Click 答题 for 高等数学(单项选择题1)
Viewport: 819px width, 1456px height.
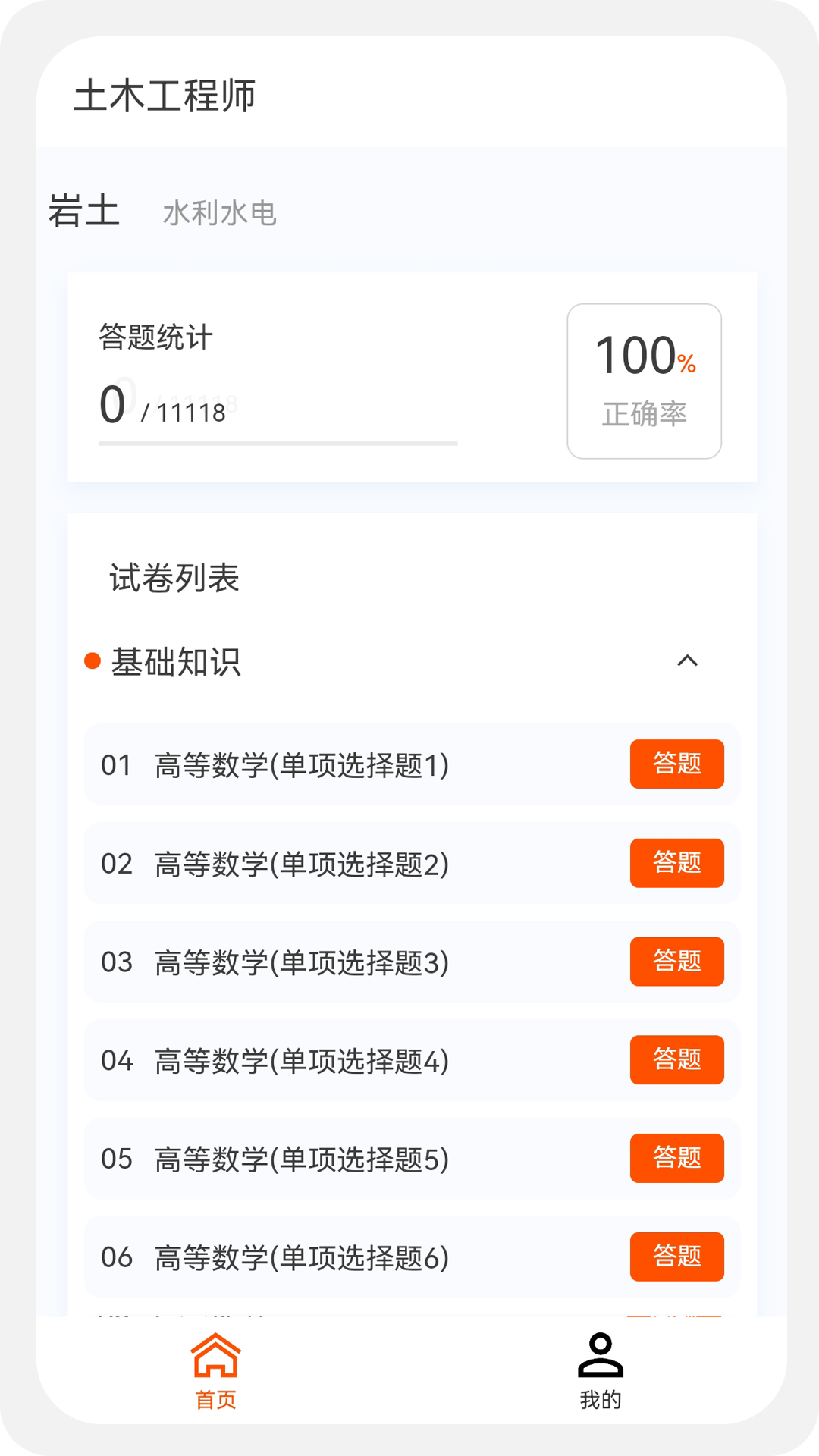(x=676, y=764)
